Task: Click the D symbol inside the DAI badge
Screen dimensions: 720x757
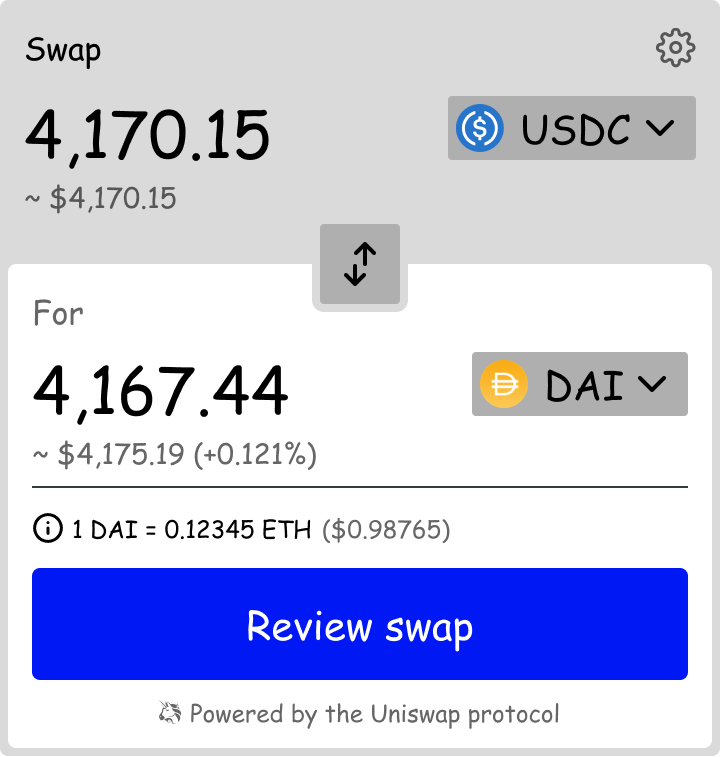Action: (x=503, y=383)
